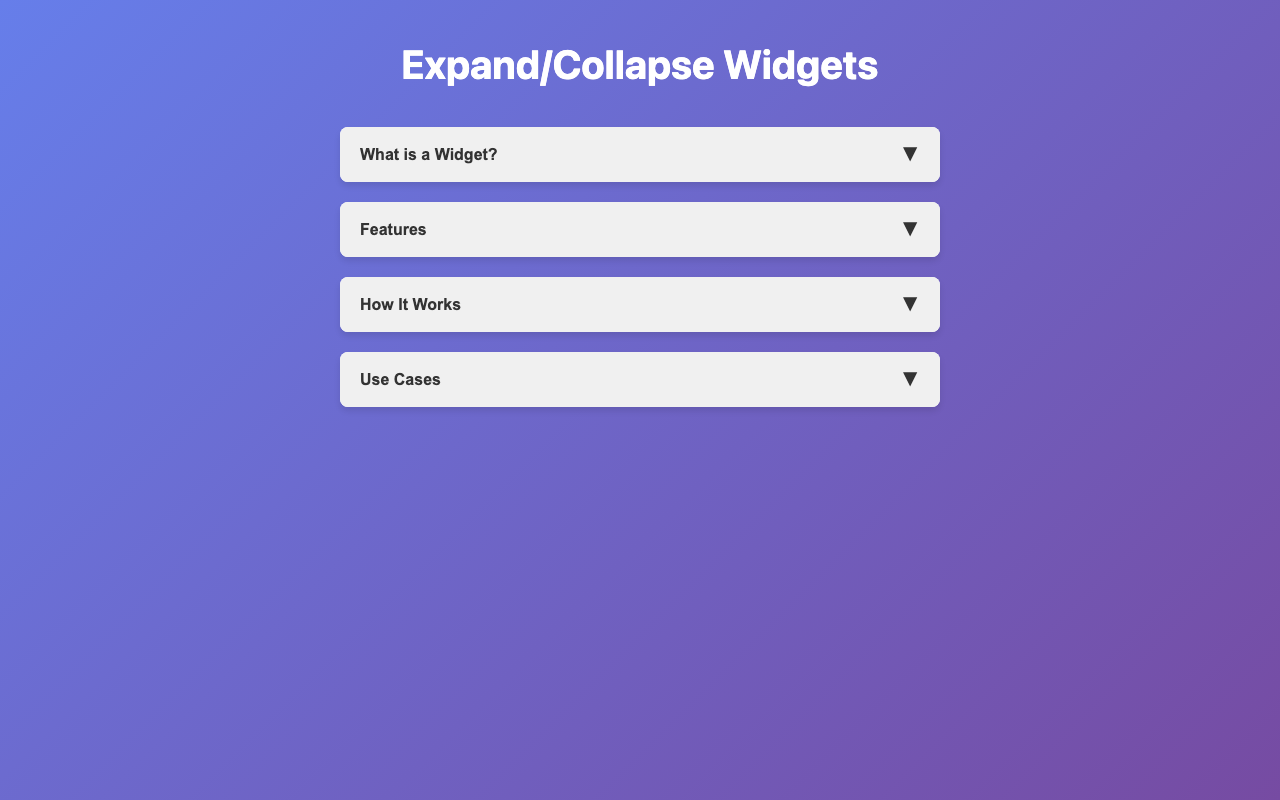This screenshot has height=800, width=1280.
Task: Expand the Use Cases section
Action: [x=639, y=379]
